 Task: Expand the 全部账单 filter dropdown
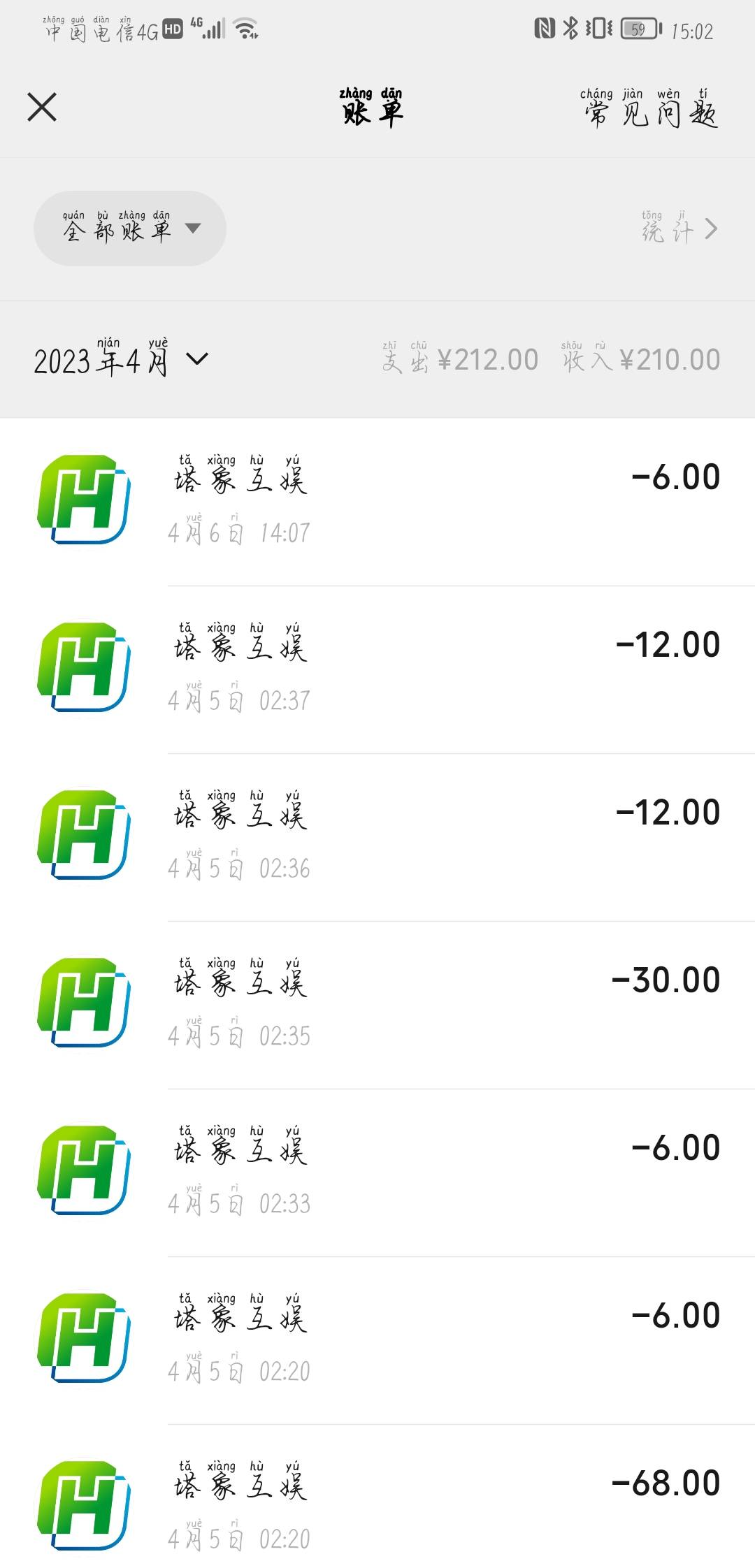(130, 228)
